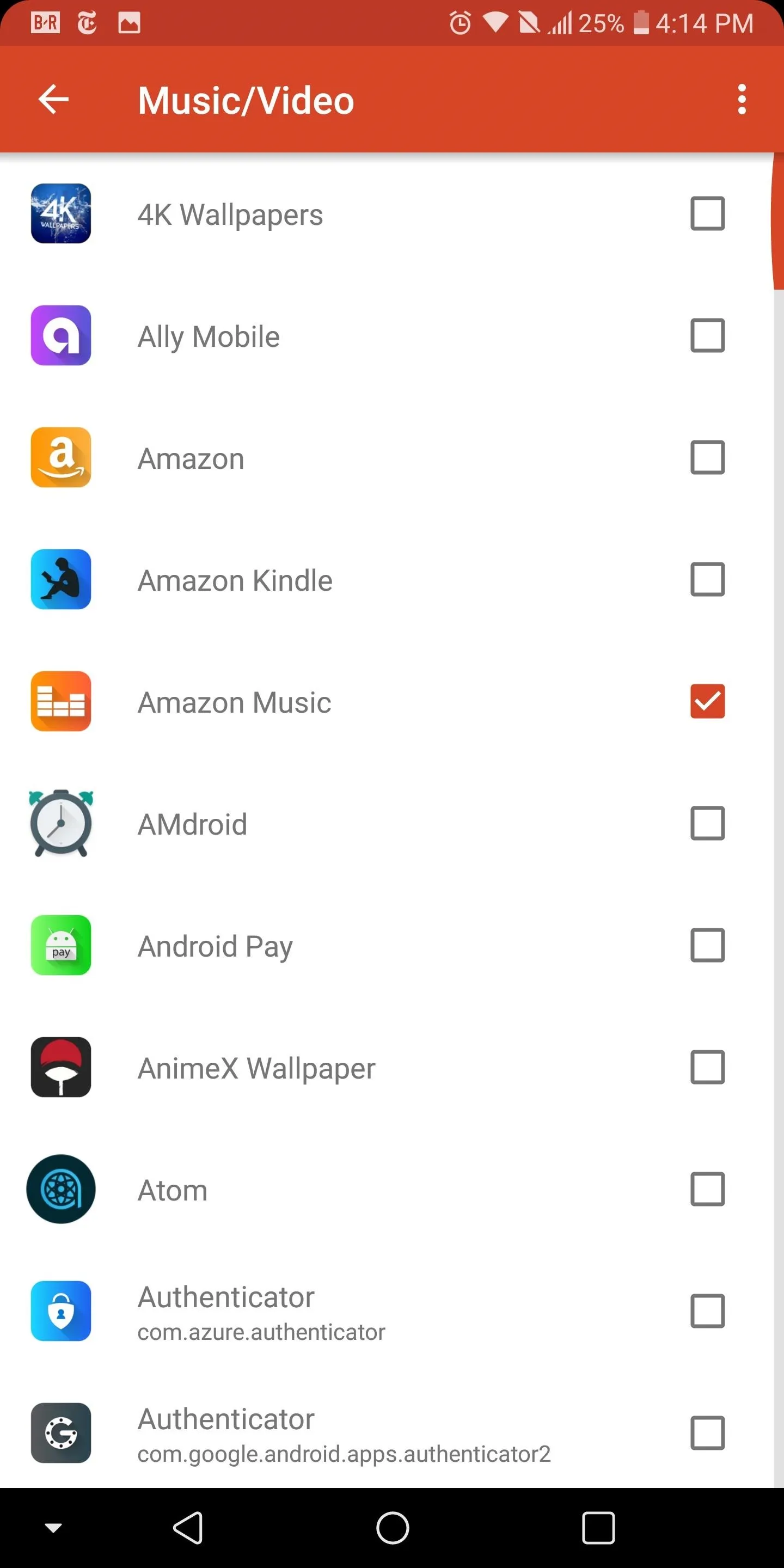784x1568 pixels.
Task: Check the 4K Wallpapers checkbox
Action: 707,213
